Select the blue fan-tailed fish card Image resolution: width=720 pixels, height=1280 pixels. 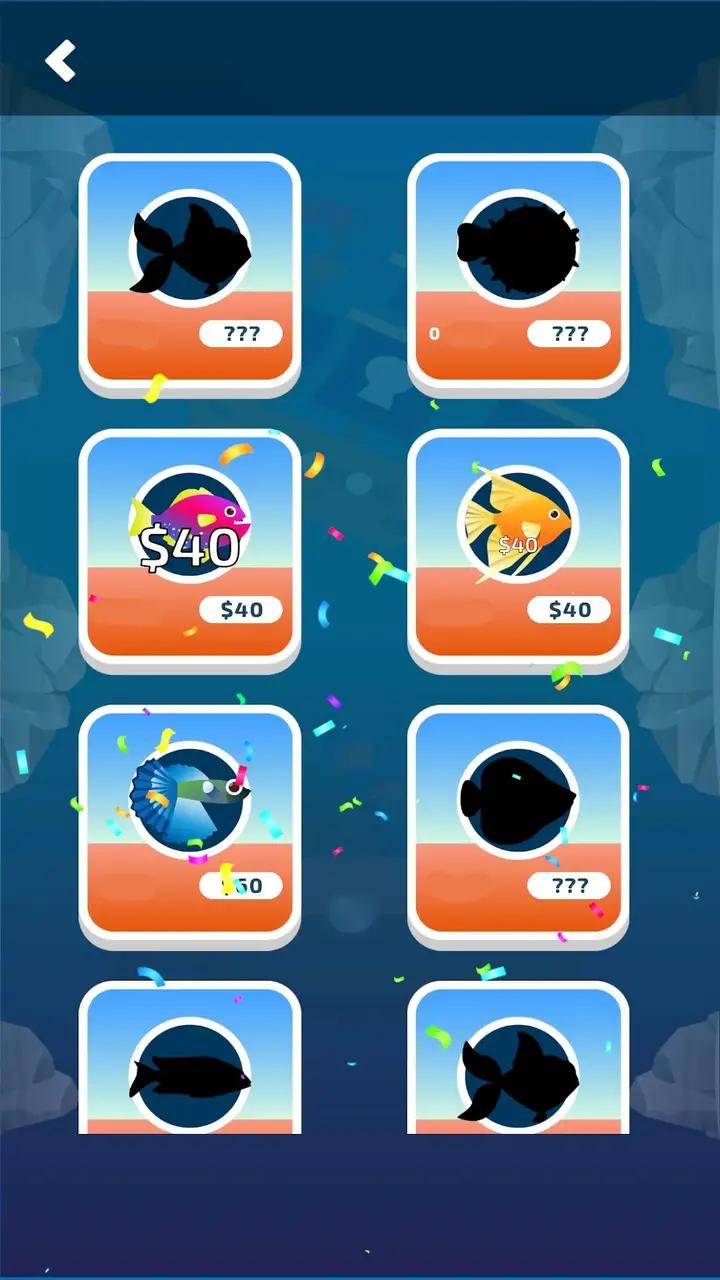(x=190, y=825)
